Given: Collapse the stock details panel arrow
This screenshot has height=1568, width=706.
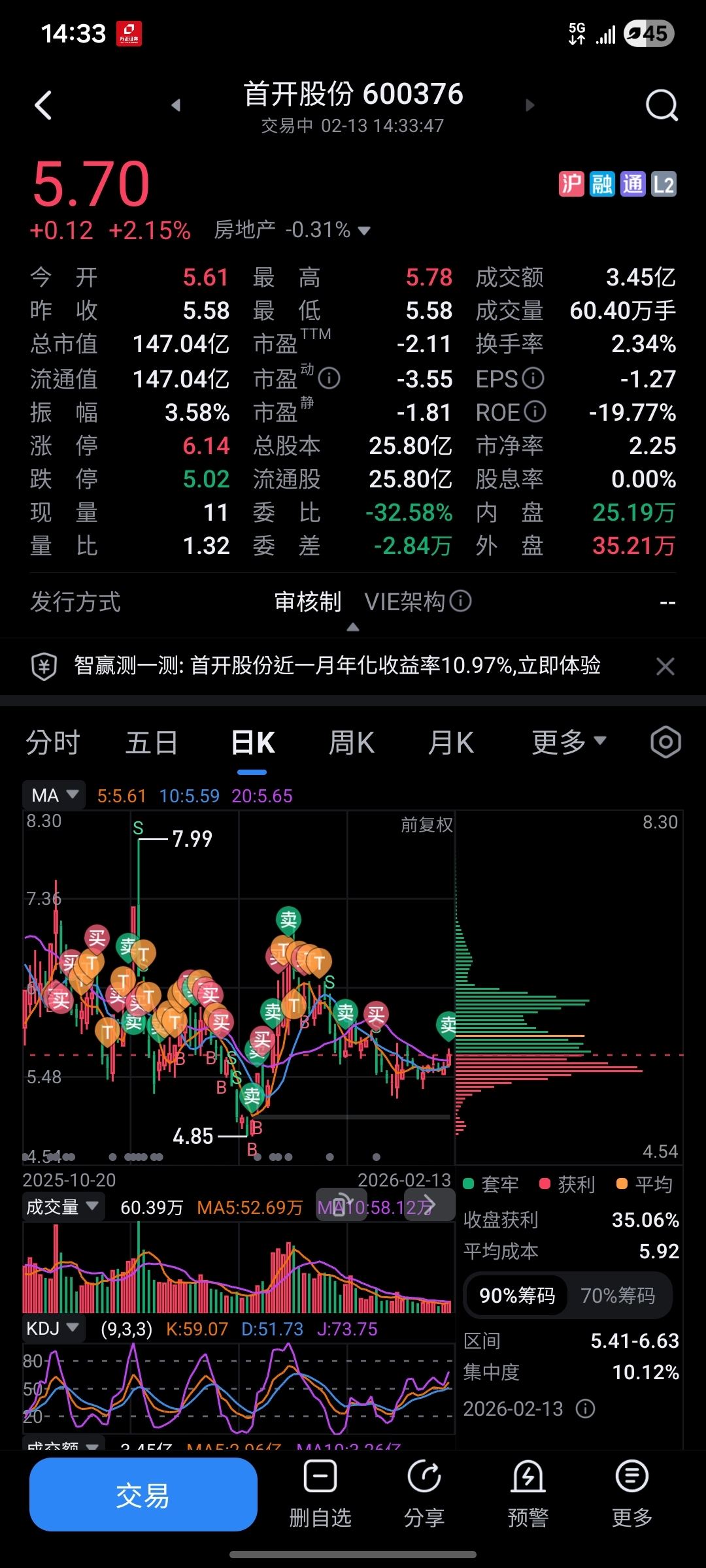Looking at the screenshot, I should (x=353, y=627).
